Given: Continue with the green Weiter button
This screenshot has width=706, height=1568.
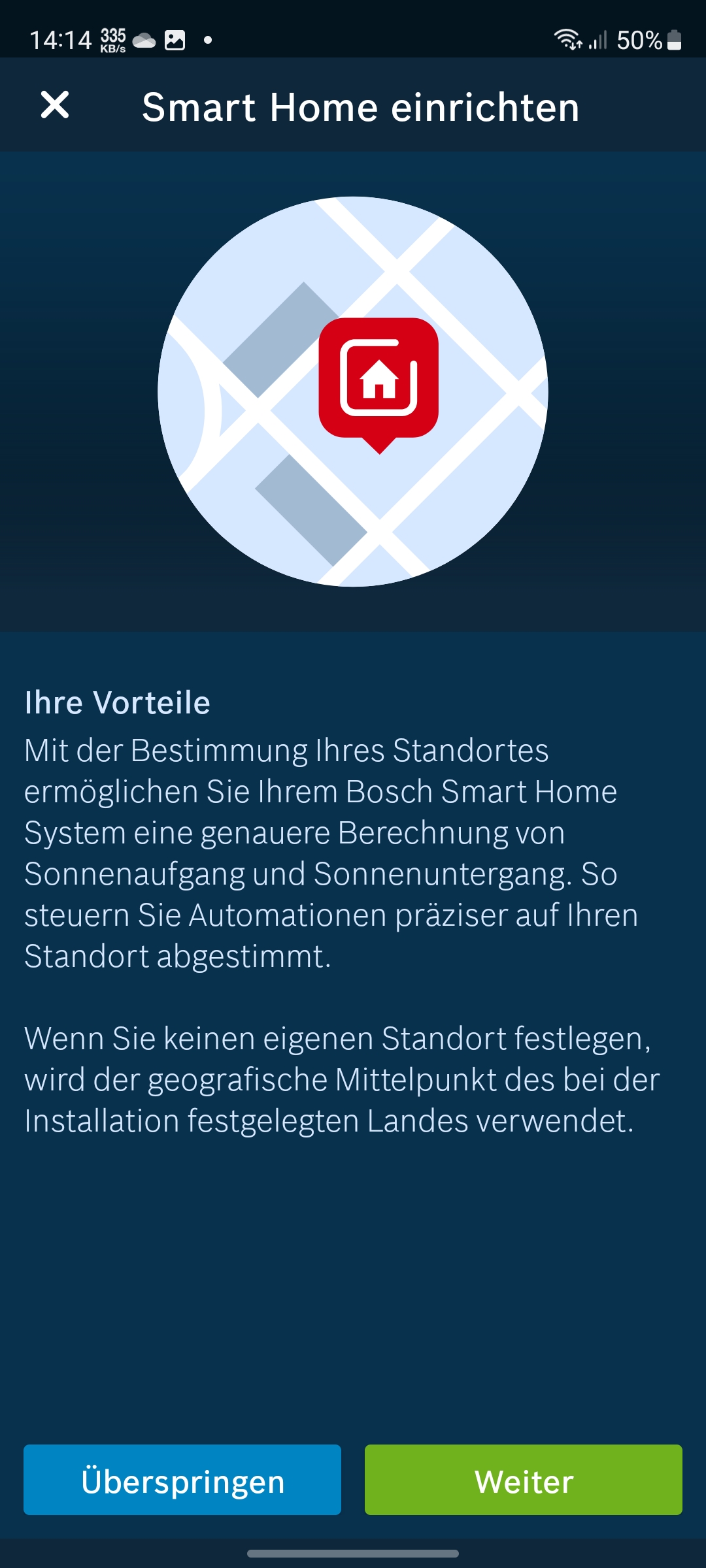Looking at the screenshot, I should point(523,1480).
